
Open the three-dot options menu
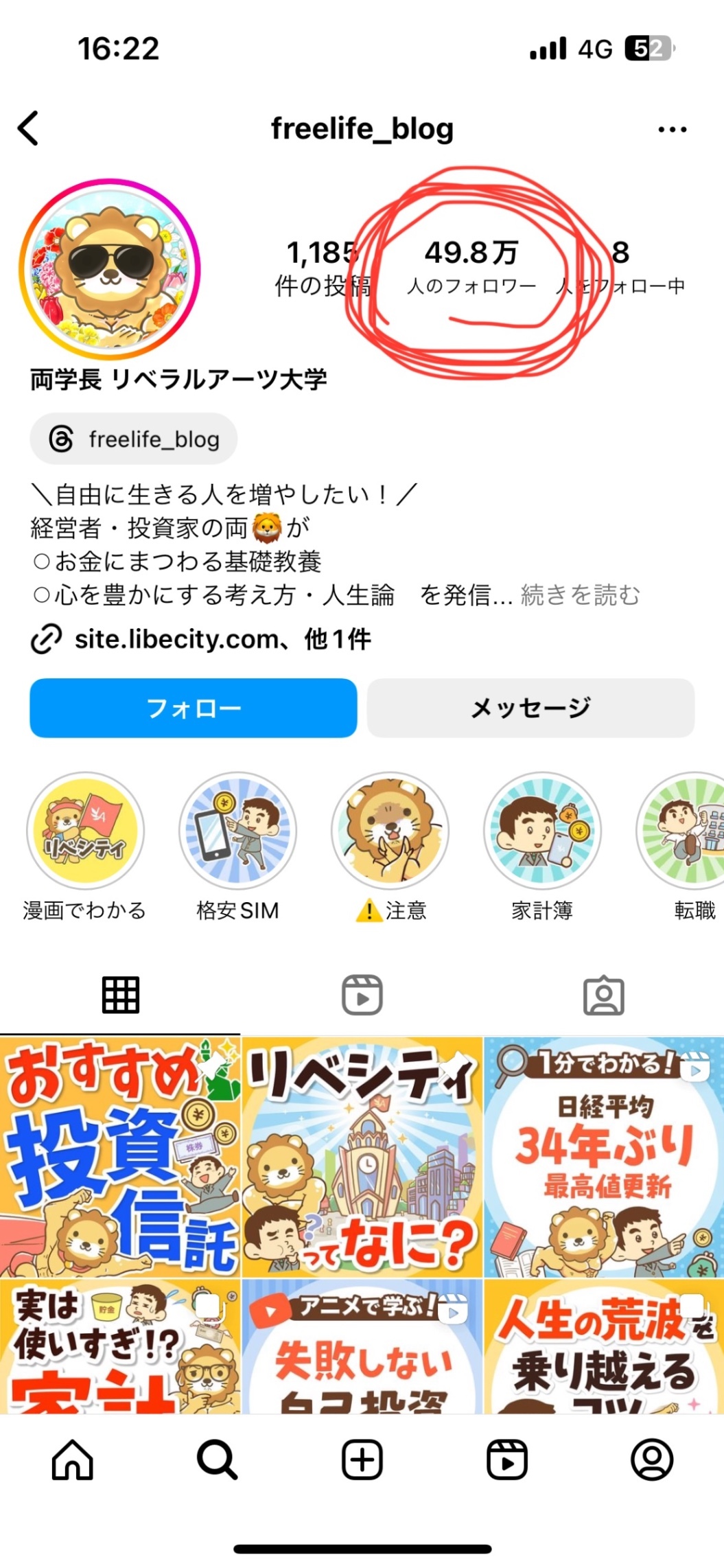(x=672, y=129)
